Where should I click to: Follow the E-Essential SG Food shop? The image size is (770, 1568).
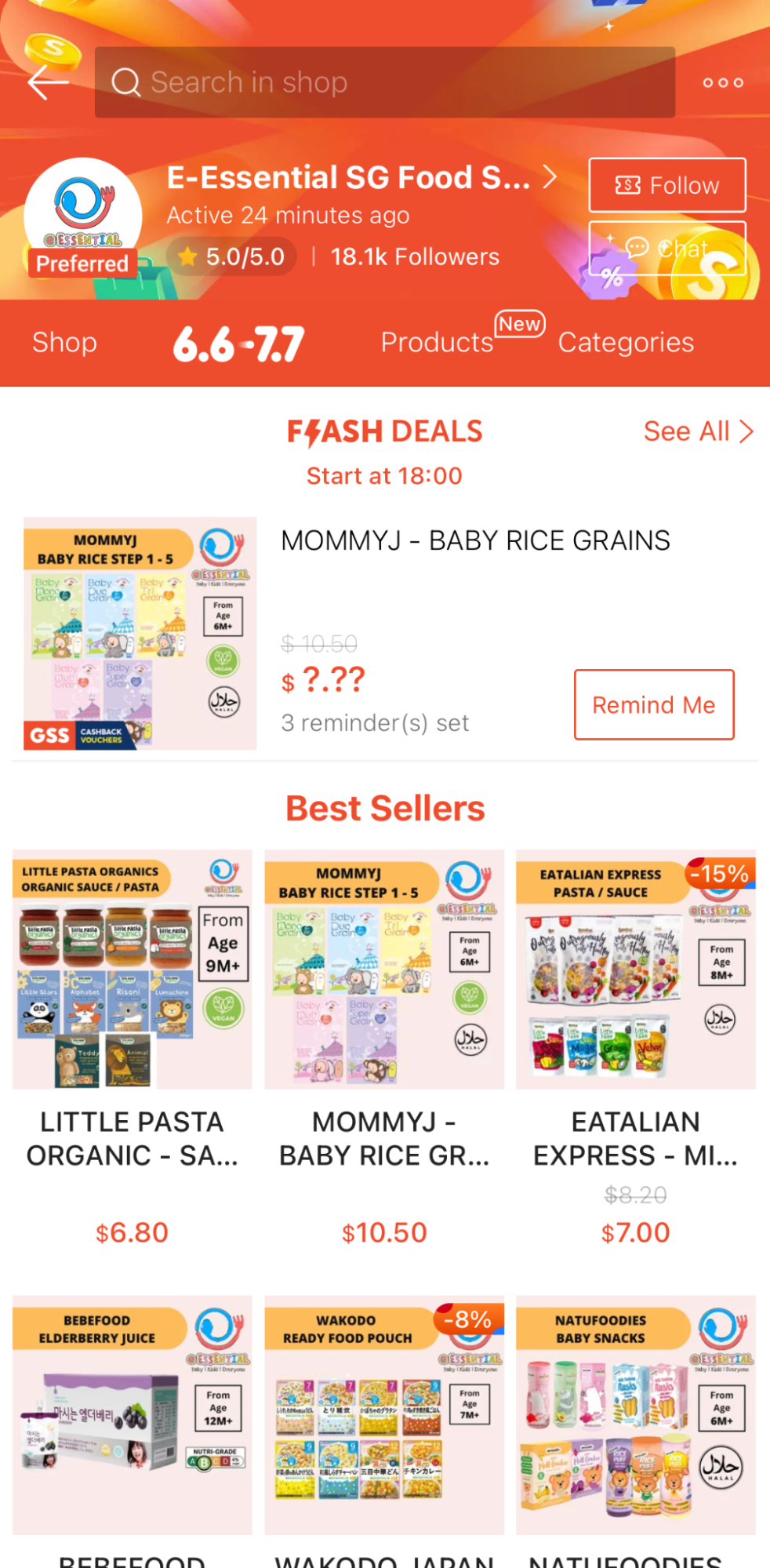click(x=666, y=185)
